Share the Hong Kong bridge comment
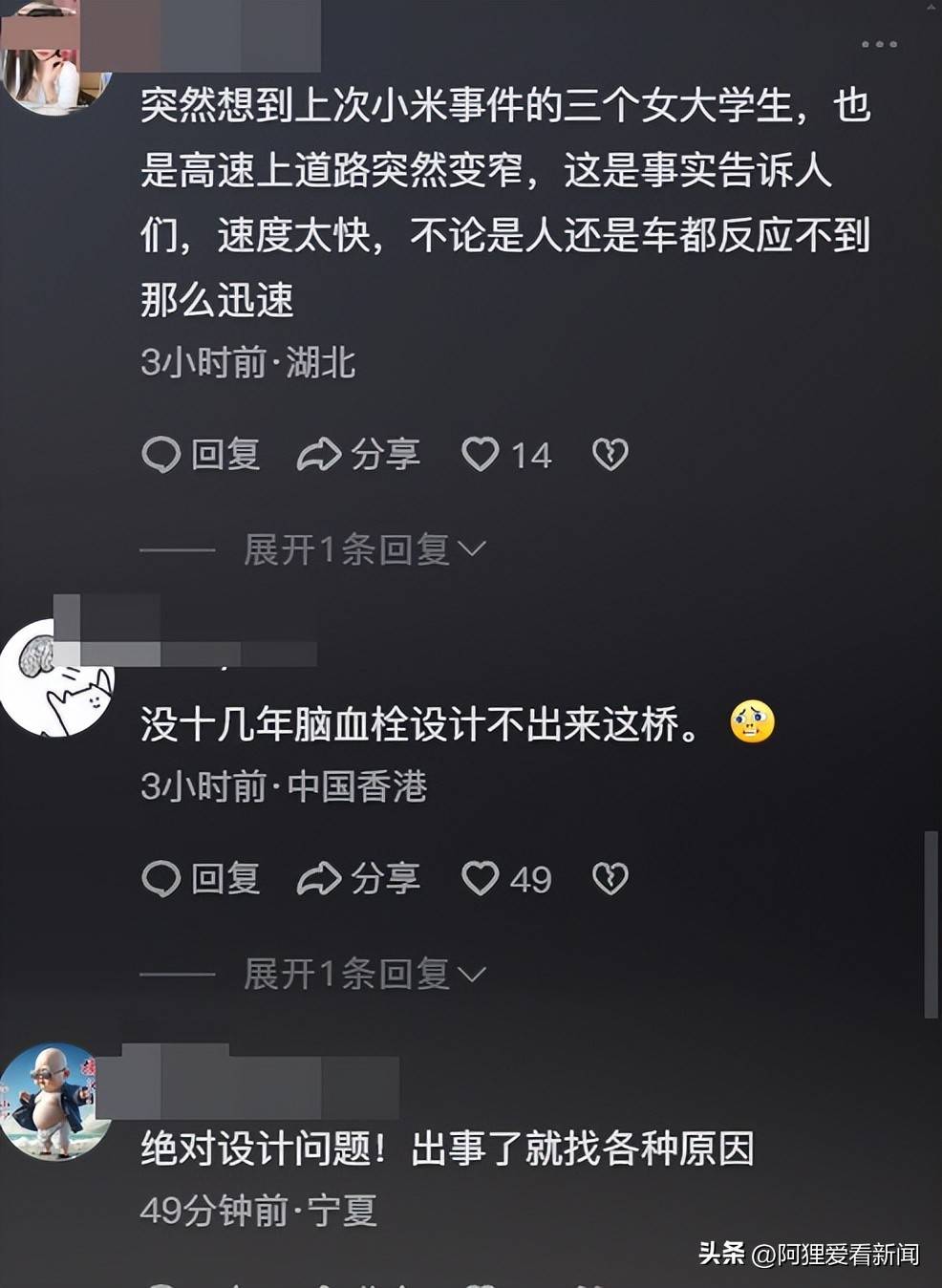Image resolution: width=942 pixels, height=1288 pixels. [x=358, y=879]
